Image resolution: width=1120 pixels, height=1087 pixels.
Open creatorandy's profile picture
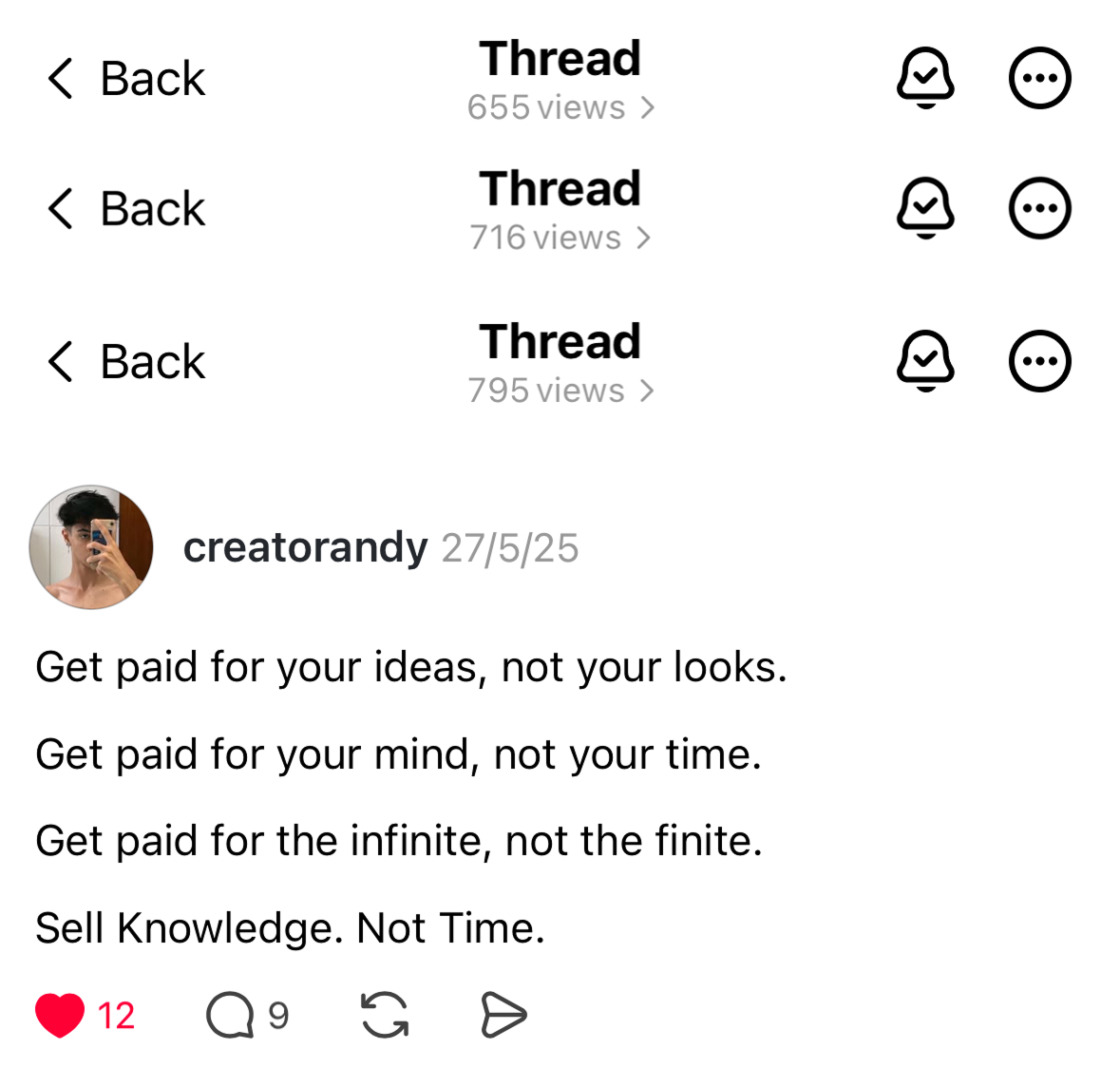[x=91, y=547]
